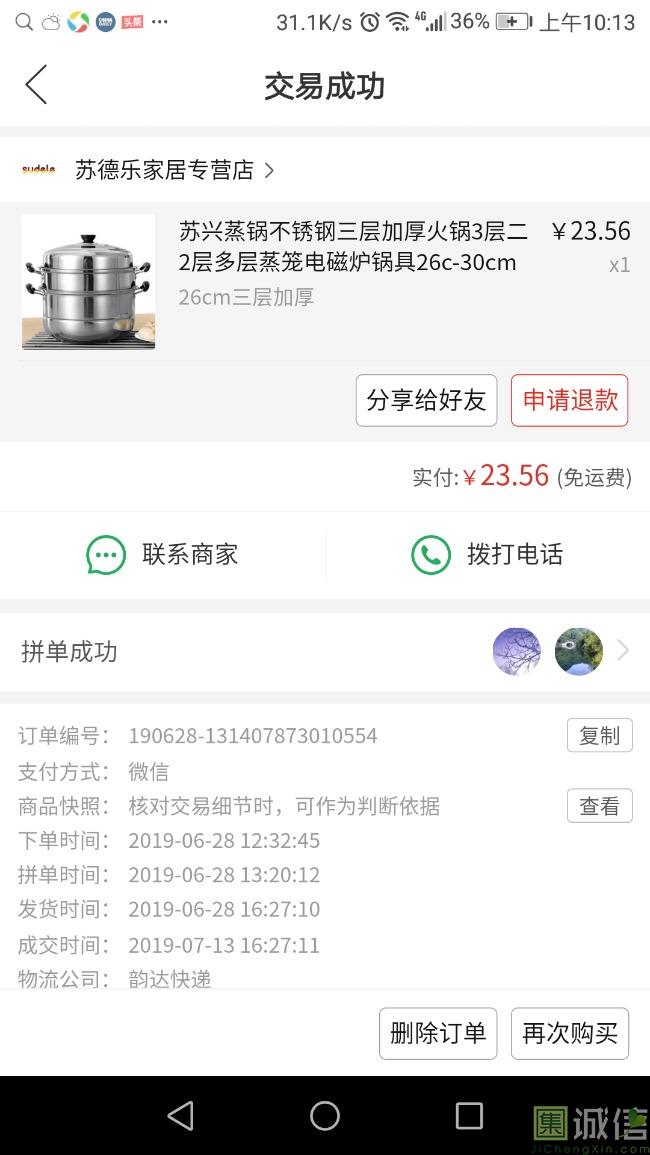Go back from the 交易成功 page

(x=36, y=86)
